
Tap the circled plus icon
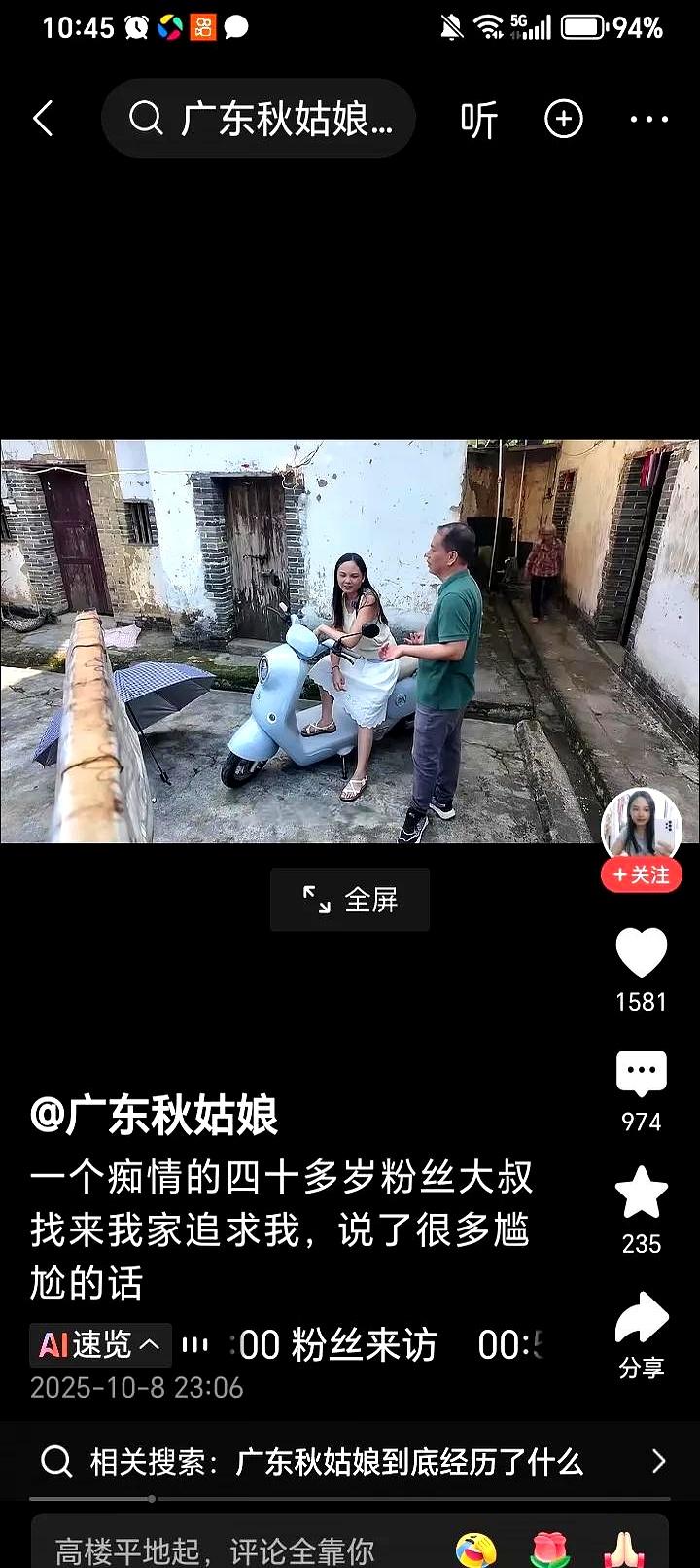(x=564, y=119)
